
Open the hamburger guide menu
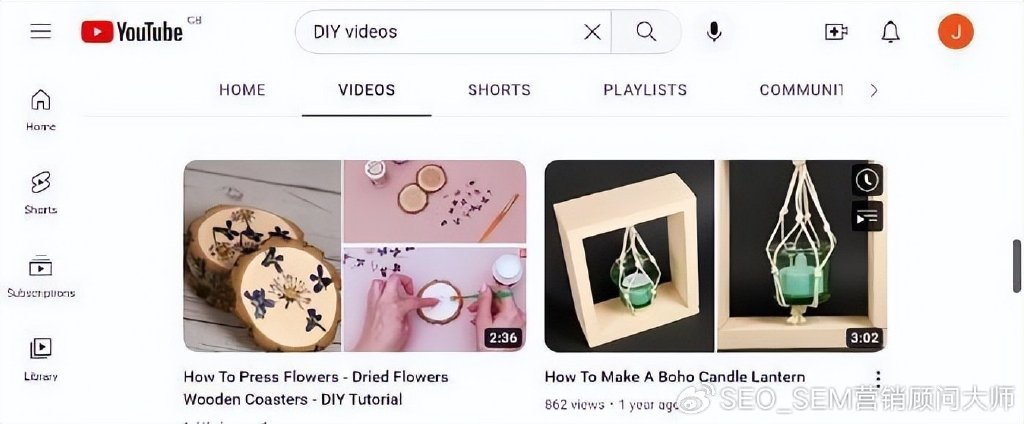(x=40, y=32)
